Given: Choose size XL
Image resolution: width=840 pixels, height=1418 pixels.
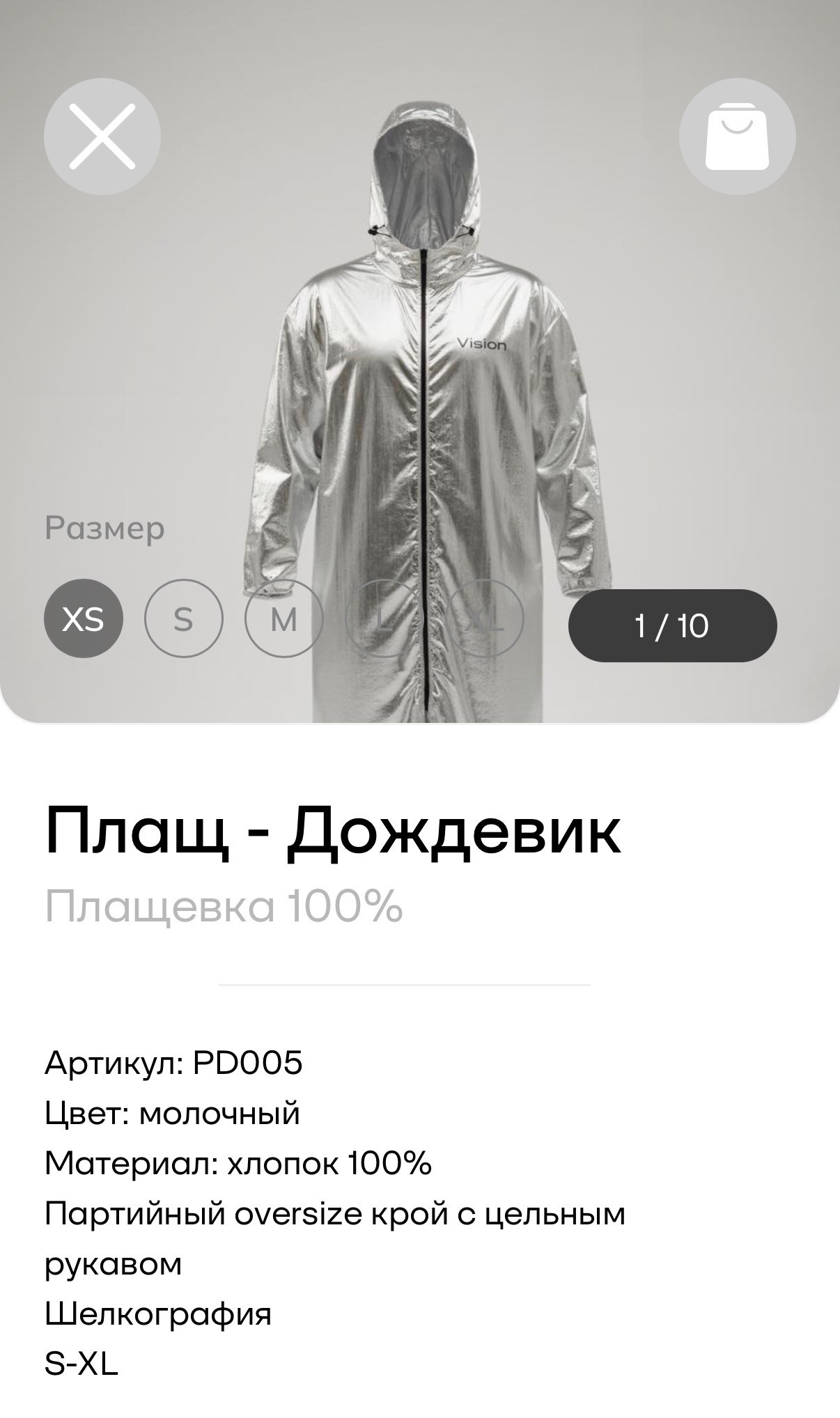Looking at the screenshot, I should [485, 618].
